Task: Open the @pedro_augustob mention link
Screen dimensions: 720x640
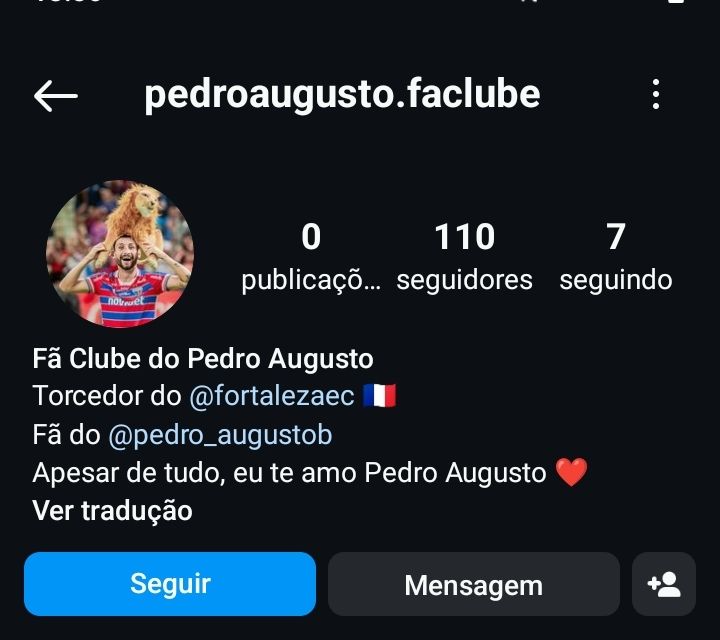Action: (220, 435)
